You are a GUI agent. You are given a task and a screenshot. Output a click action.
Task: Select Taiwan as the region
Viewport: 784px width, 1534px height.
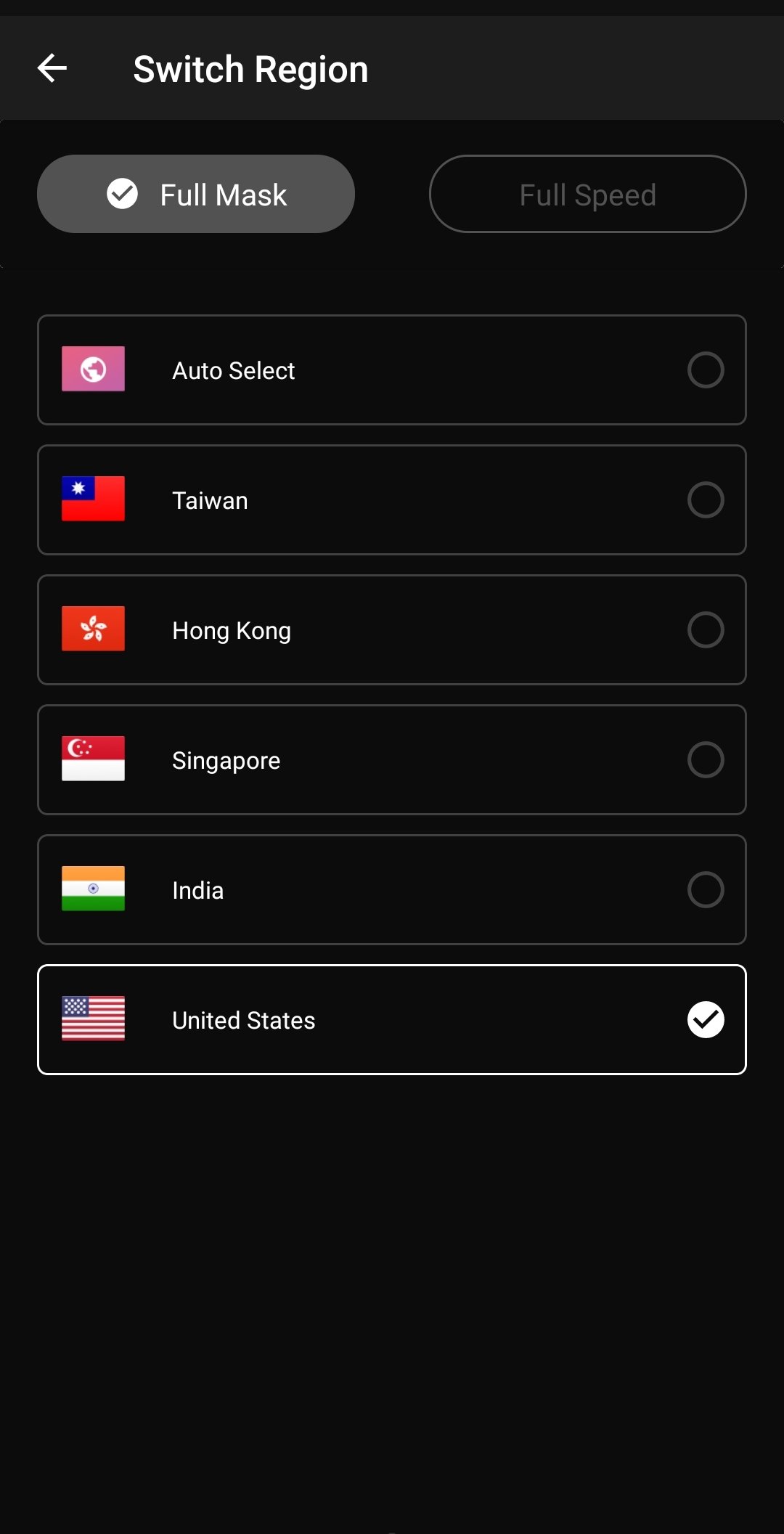(x=392, y=499)
